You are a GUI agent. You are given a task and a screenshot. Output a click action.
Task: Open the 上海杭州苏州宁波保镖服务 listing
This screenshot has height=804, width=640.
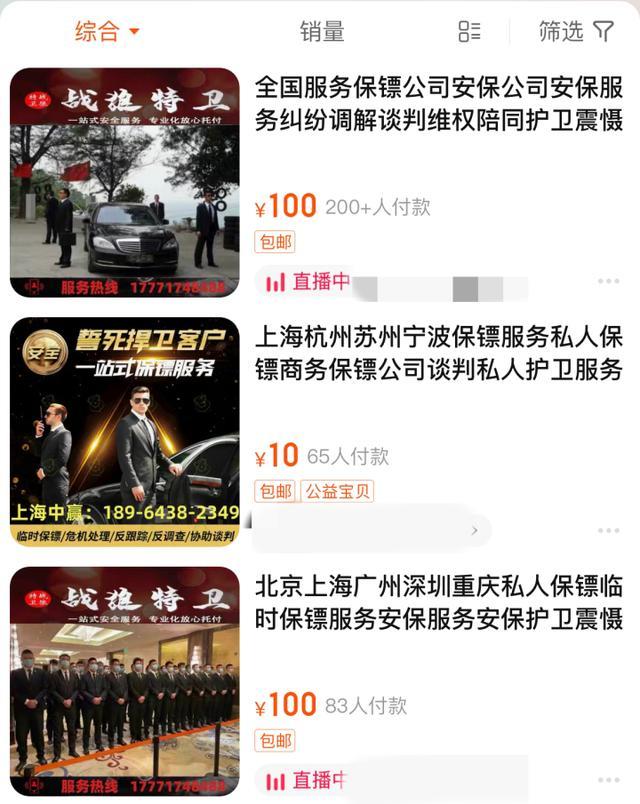[x=438, y=353]
